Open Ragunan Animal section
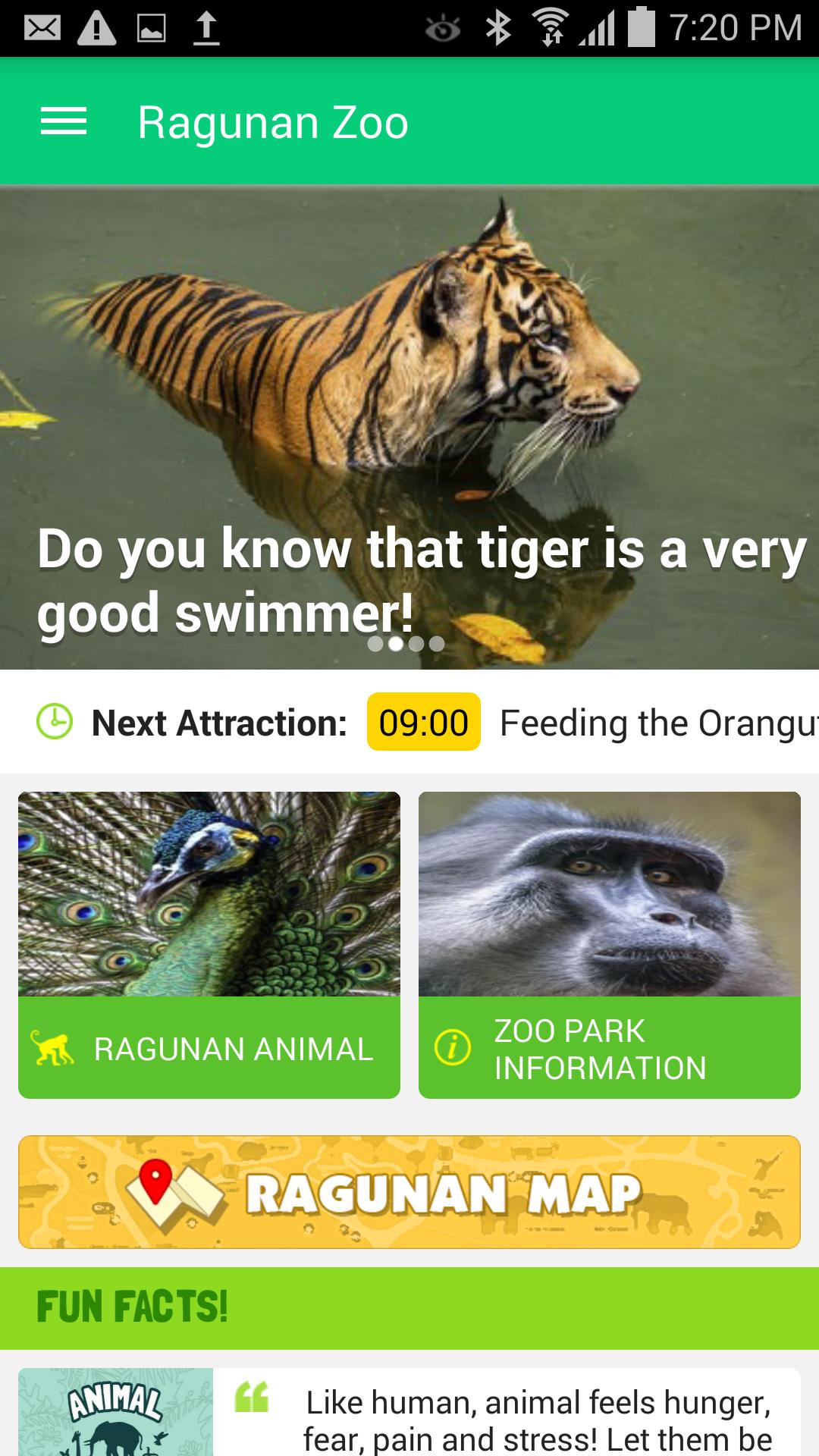 (x=209, y=945)
